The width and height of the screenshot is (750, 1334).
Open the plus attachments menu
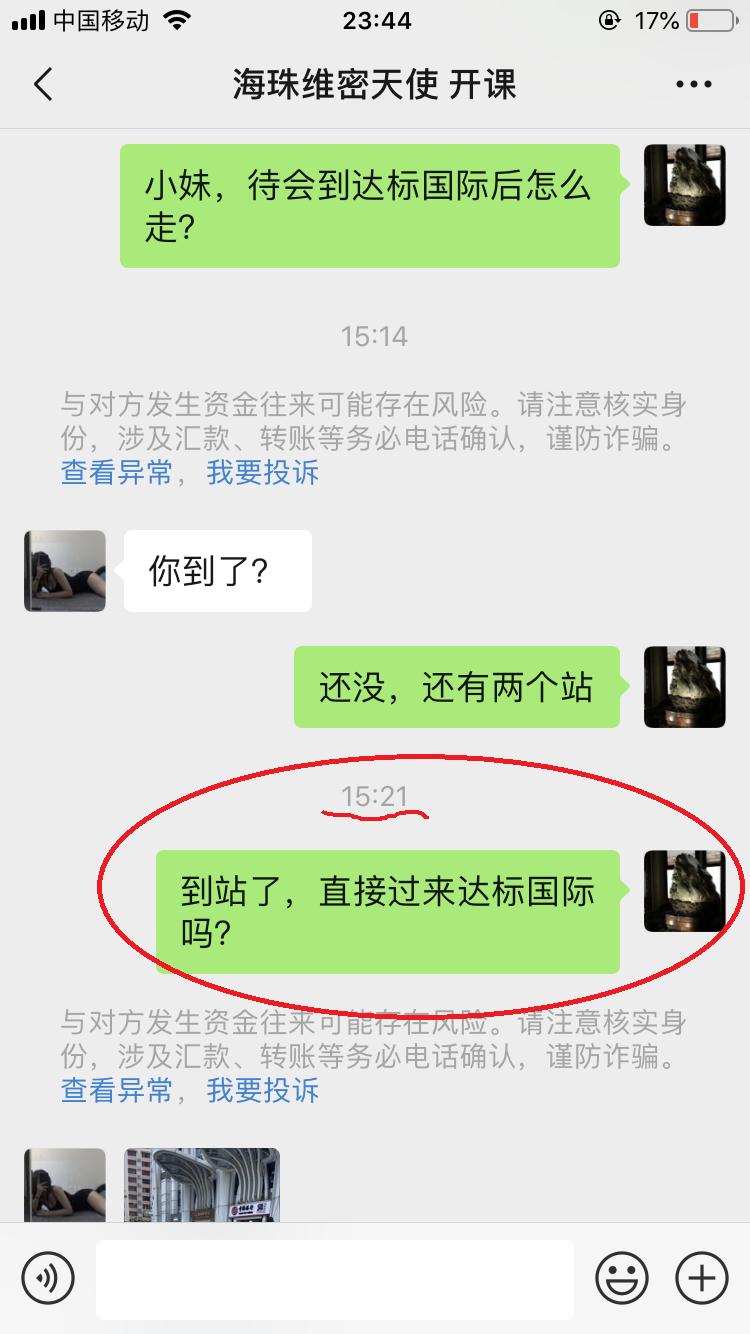coord(701,1277)
